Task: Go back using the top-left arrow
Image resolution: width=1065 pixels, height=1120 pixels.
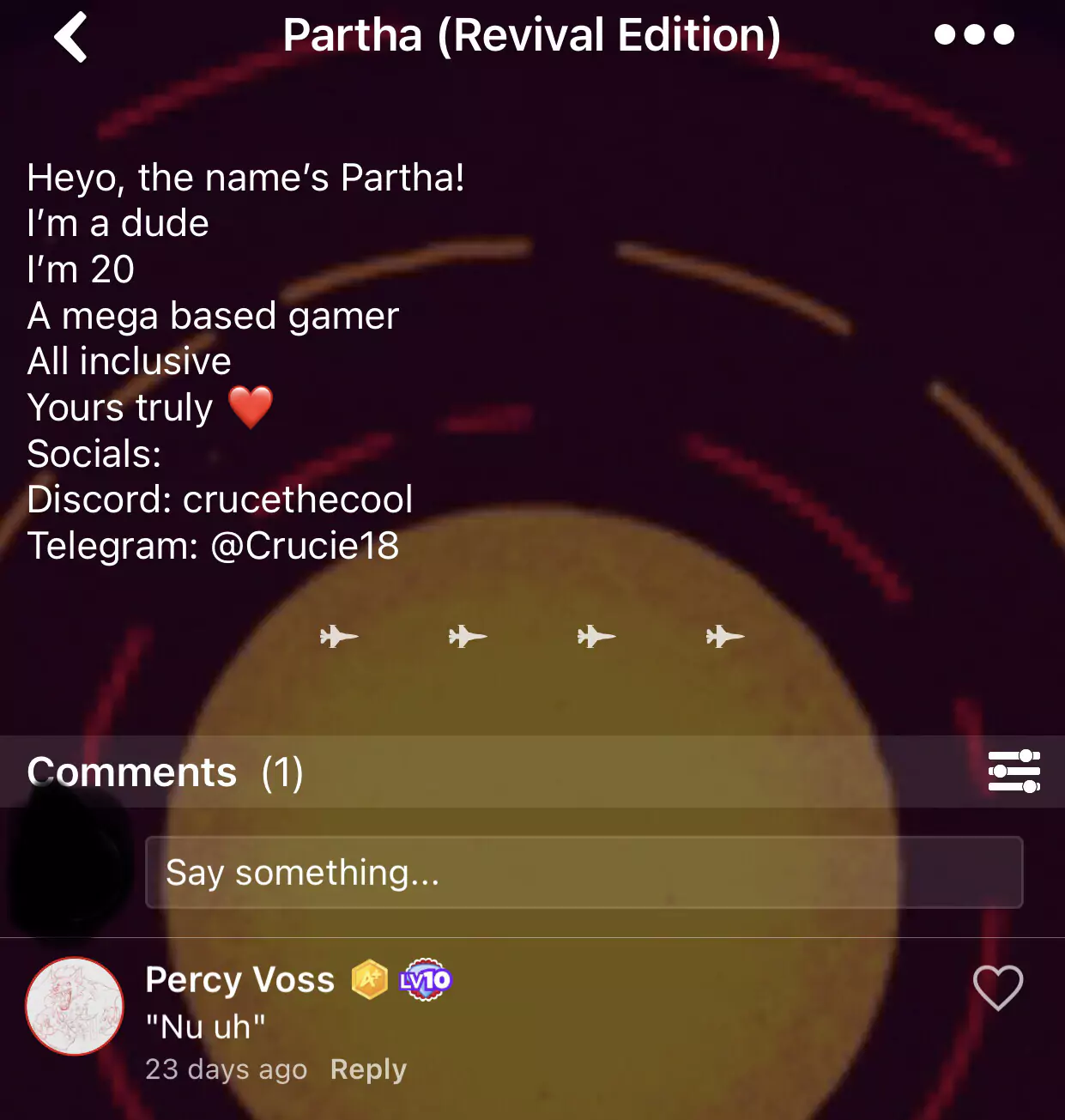Action: pos(70,37)
